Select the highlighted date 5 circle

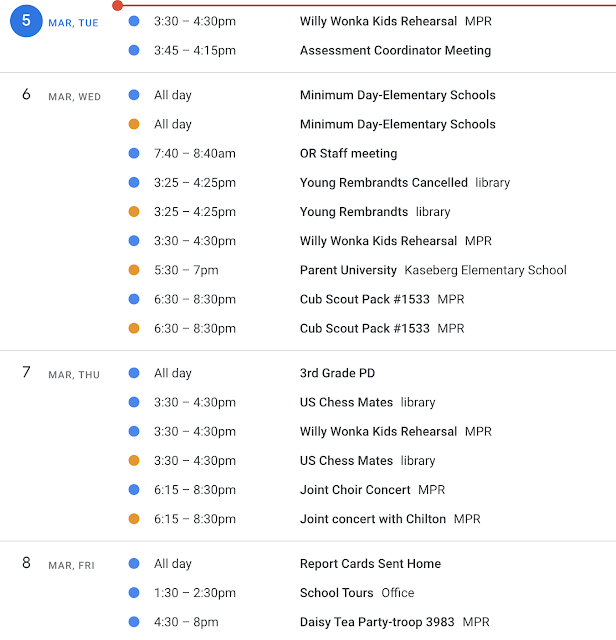[26, 21]
